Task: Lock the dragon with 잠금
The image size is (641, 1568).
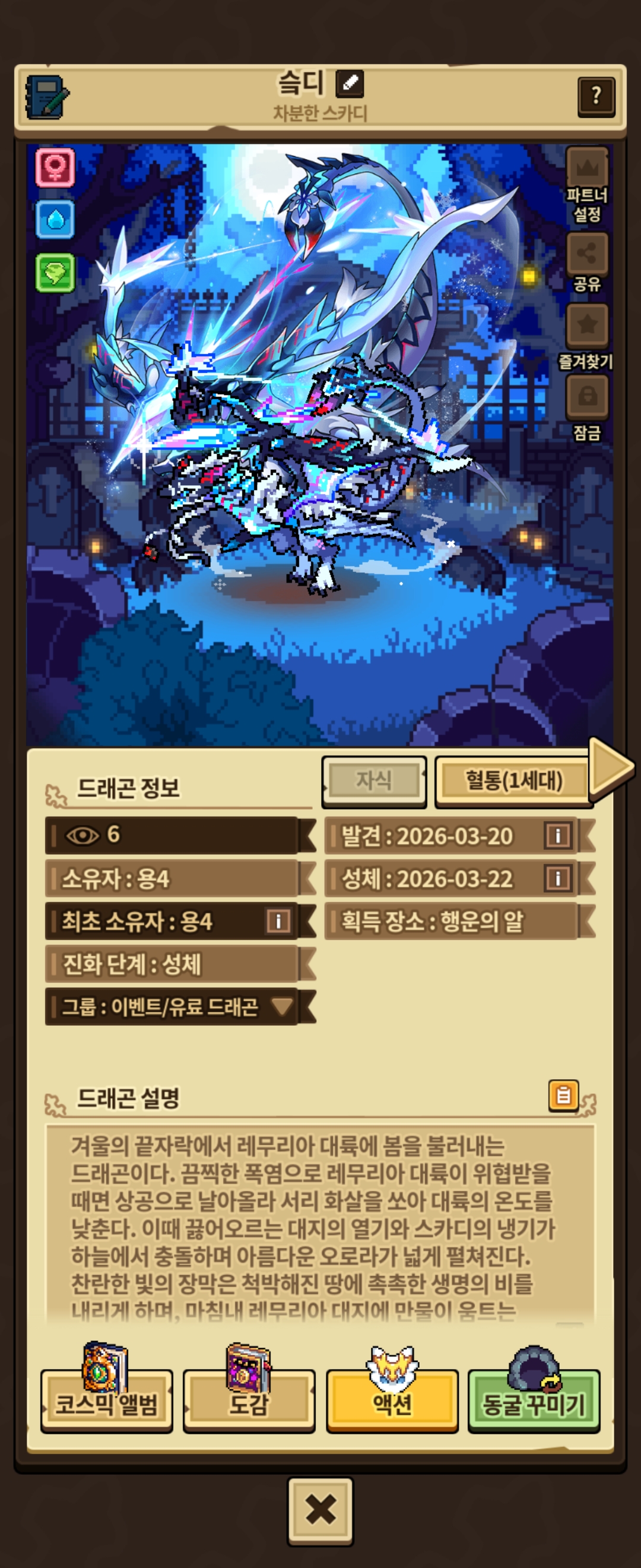Action: point(587,406)
